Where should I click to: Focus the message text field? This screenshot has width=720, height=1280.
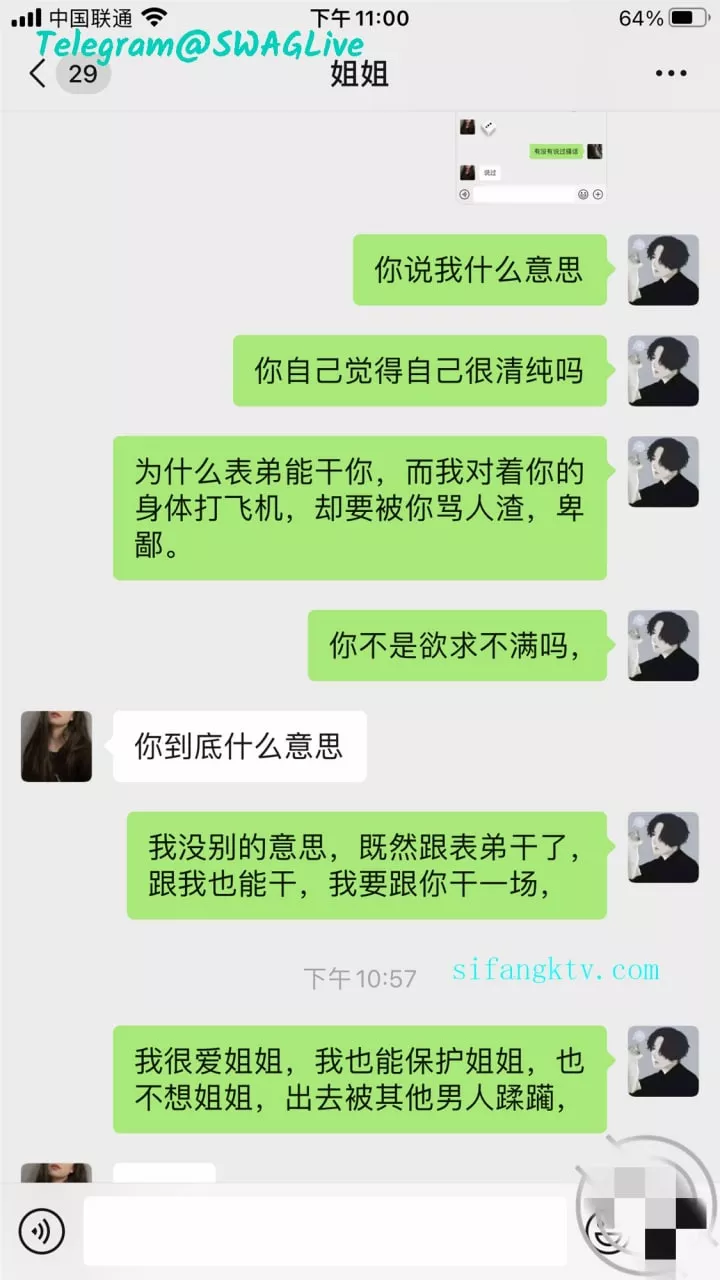click(x=325, y=1231)
